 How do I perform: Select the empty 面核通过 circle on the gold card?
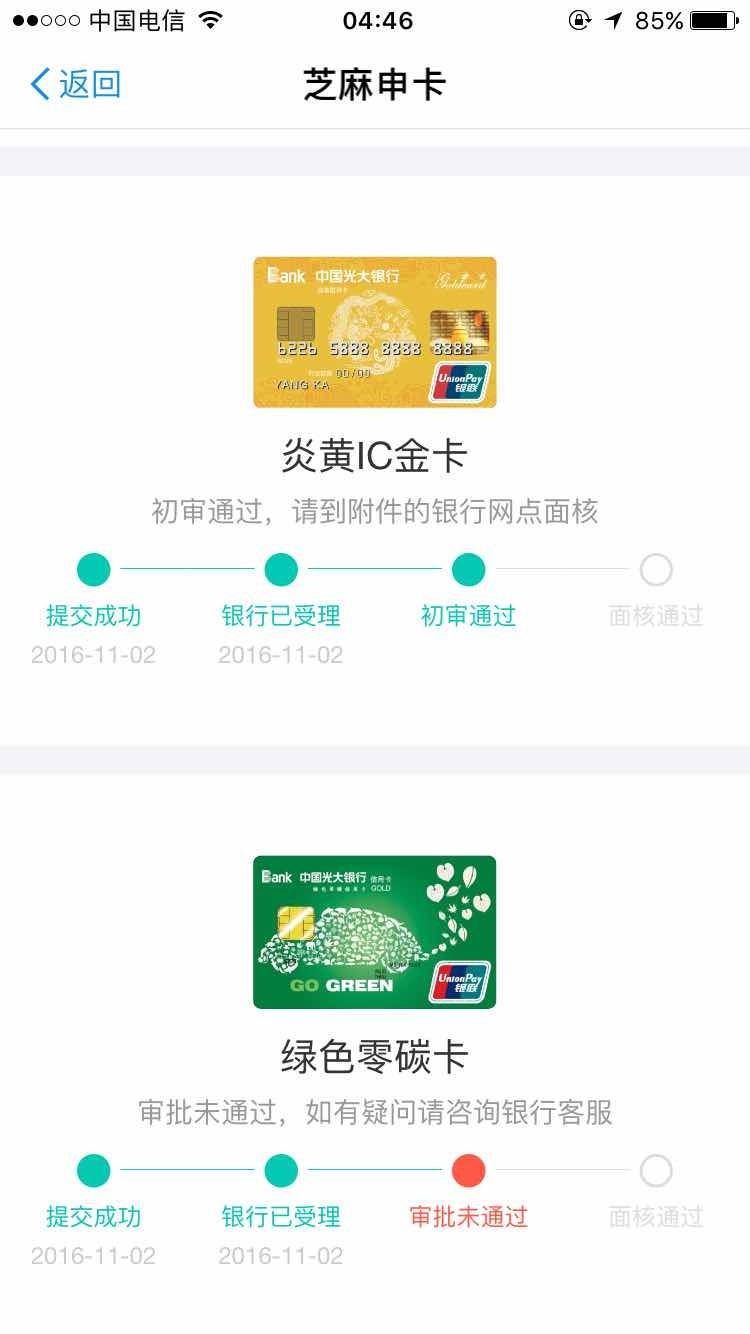click(x=656, y=569)
